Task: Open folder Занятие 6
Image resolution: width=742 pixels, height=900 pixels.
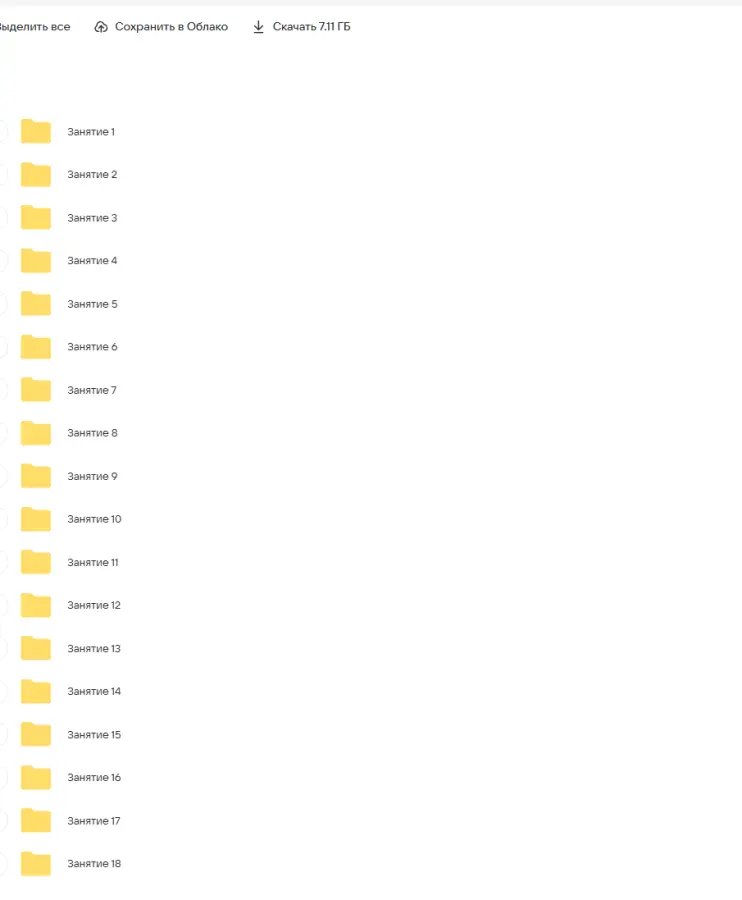Action: [x=91, y=347]
